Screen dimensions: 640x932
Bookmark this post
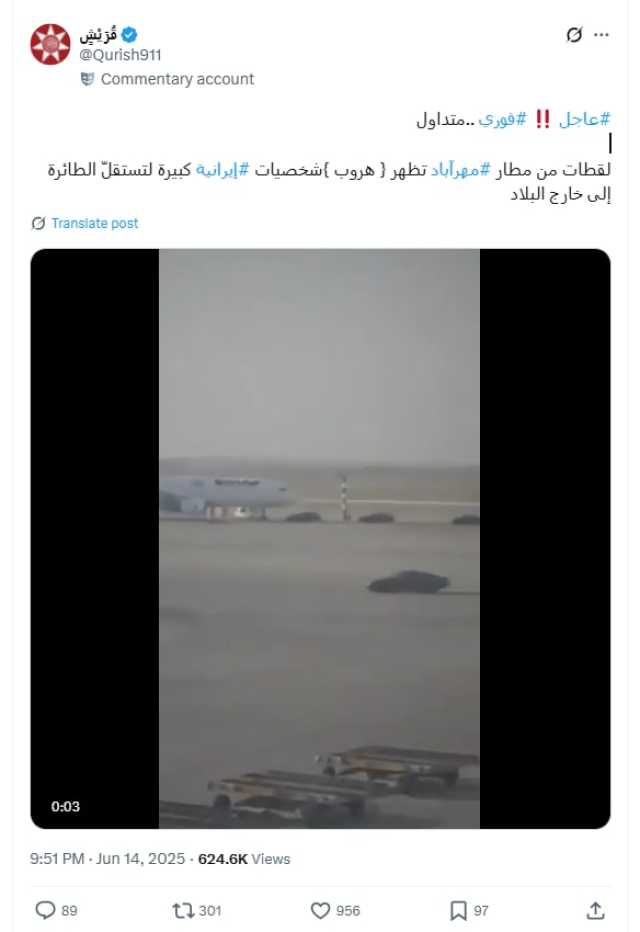point(458,910)
